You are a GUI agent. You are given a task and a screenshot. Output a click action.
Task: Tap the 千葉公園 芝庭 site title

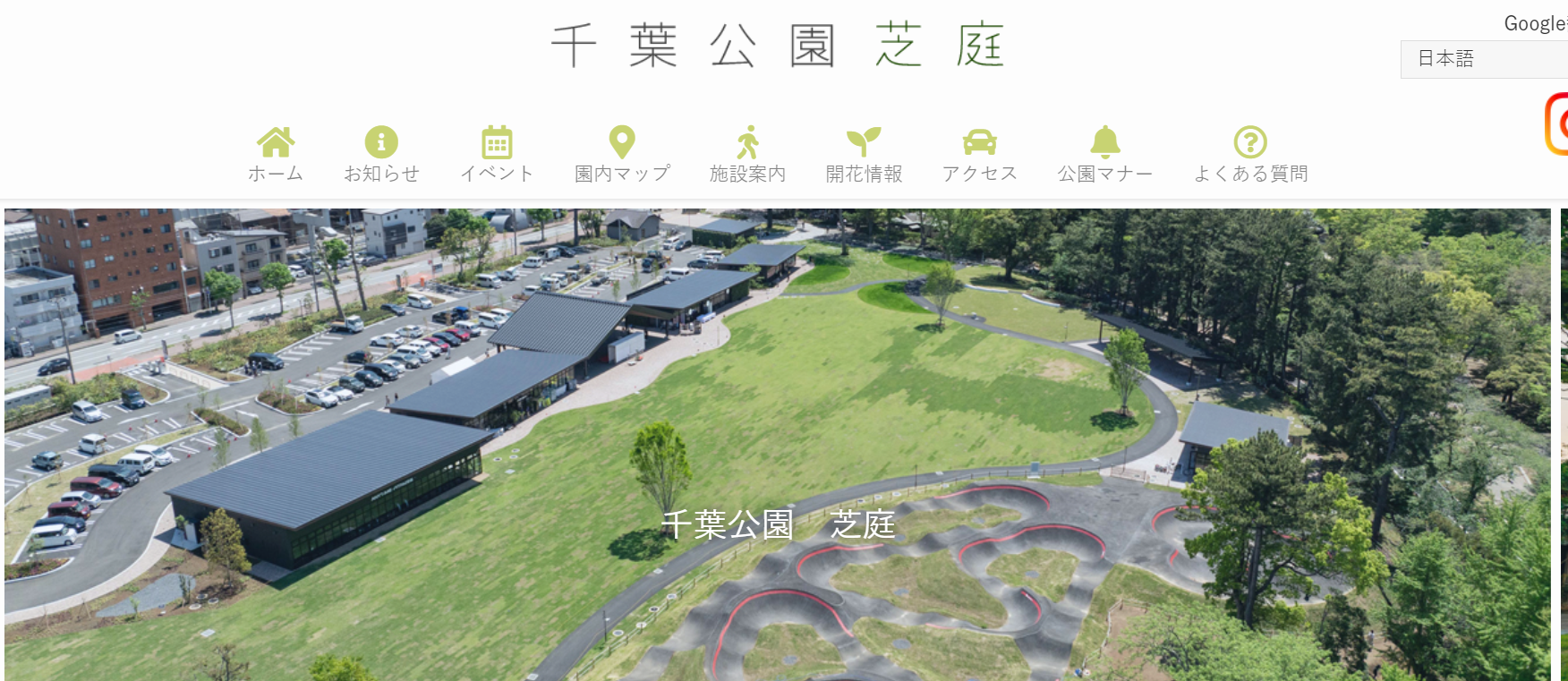pyautogui.click(x=778, y=46)
